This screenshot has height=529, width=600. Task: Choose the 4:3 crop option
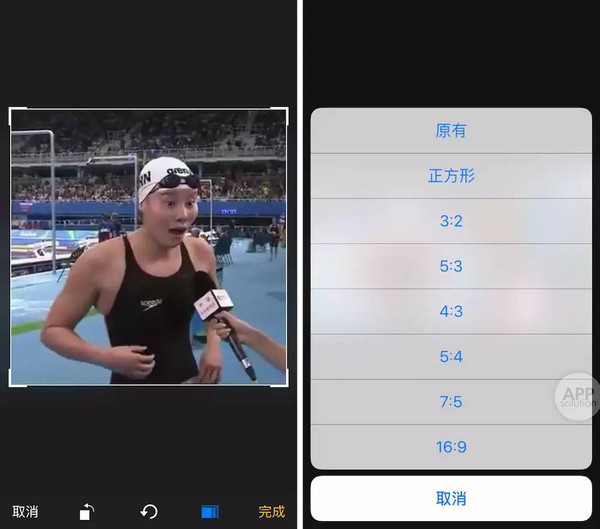click(451, 311)
